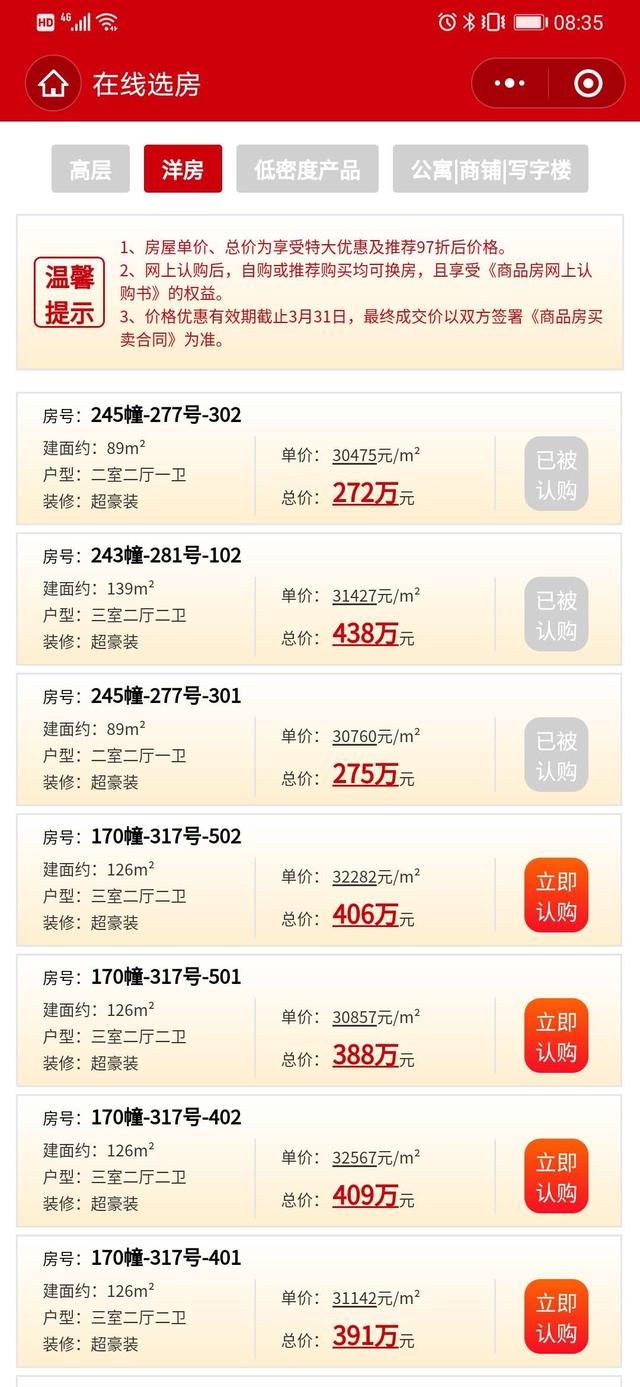Tap the home icon in the header
This screenshot has height=1387, width=640.
pos(53,84)
